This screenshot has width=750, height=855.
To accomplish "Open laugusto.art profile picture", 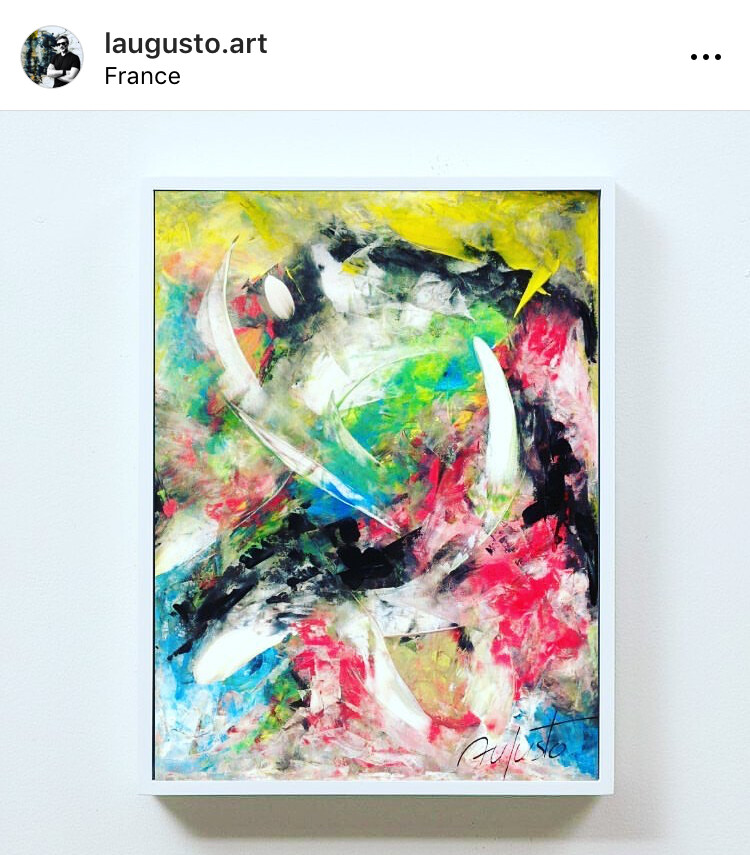I will [52, 57].
